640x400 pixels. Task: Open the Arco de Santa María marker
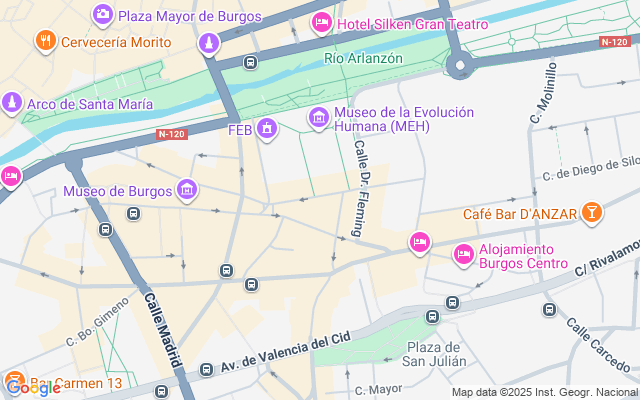12,102
